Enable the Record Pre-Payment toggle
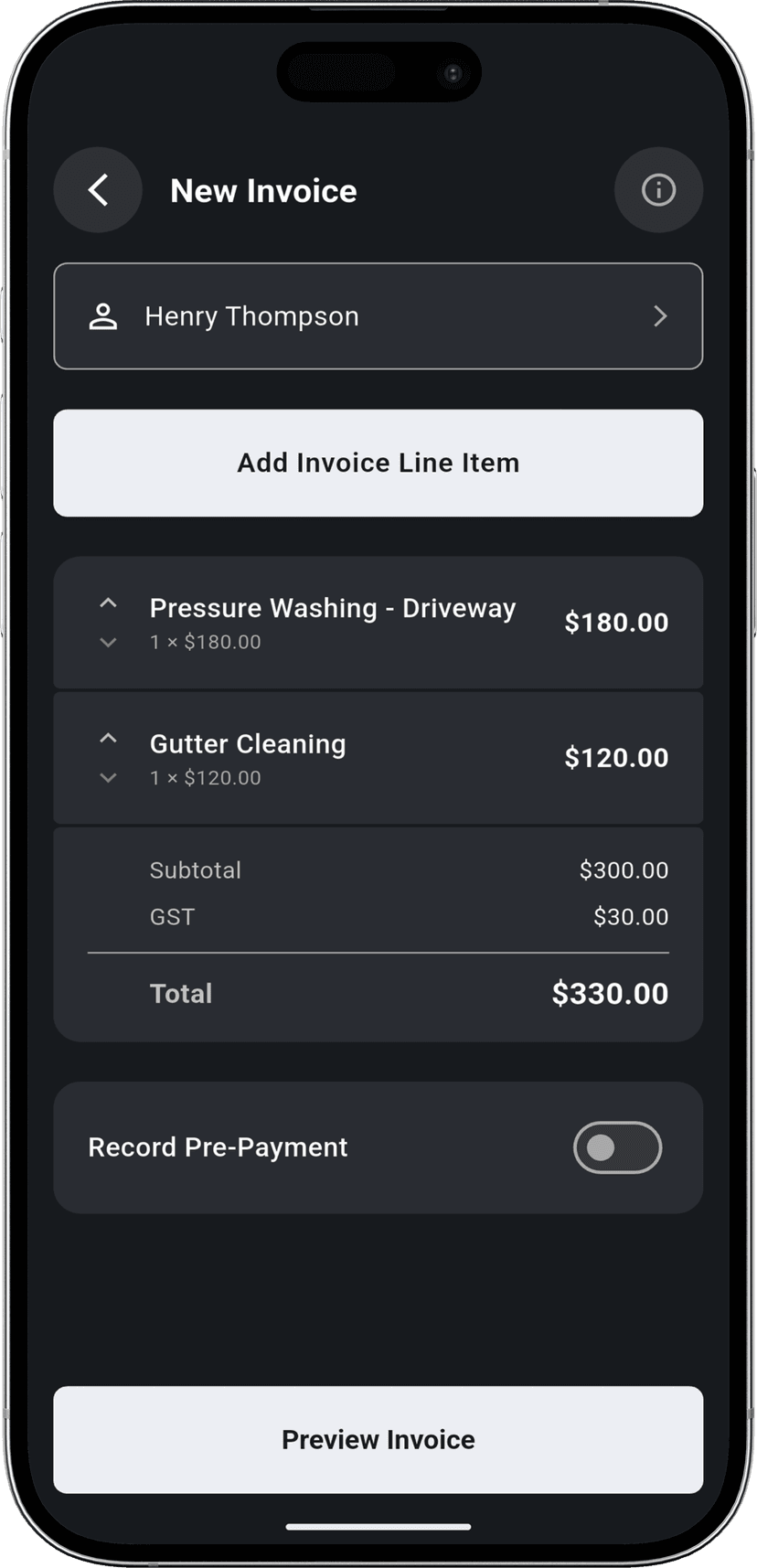The width and height of the screenshot is (757, 1568). 618,1147
